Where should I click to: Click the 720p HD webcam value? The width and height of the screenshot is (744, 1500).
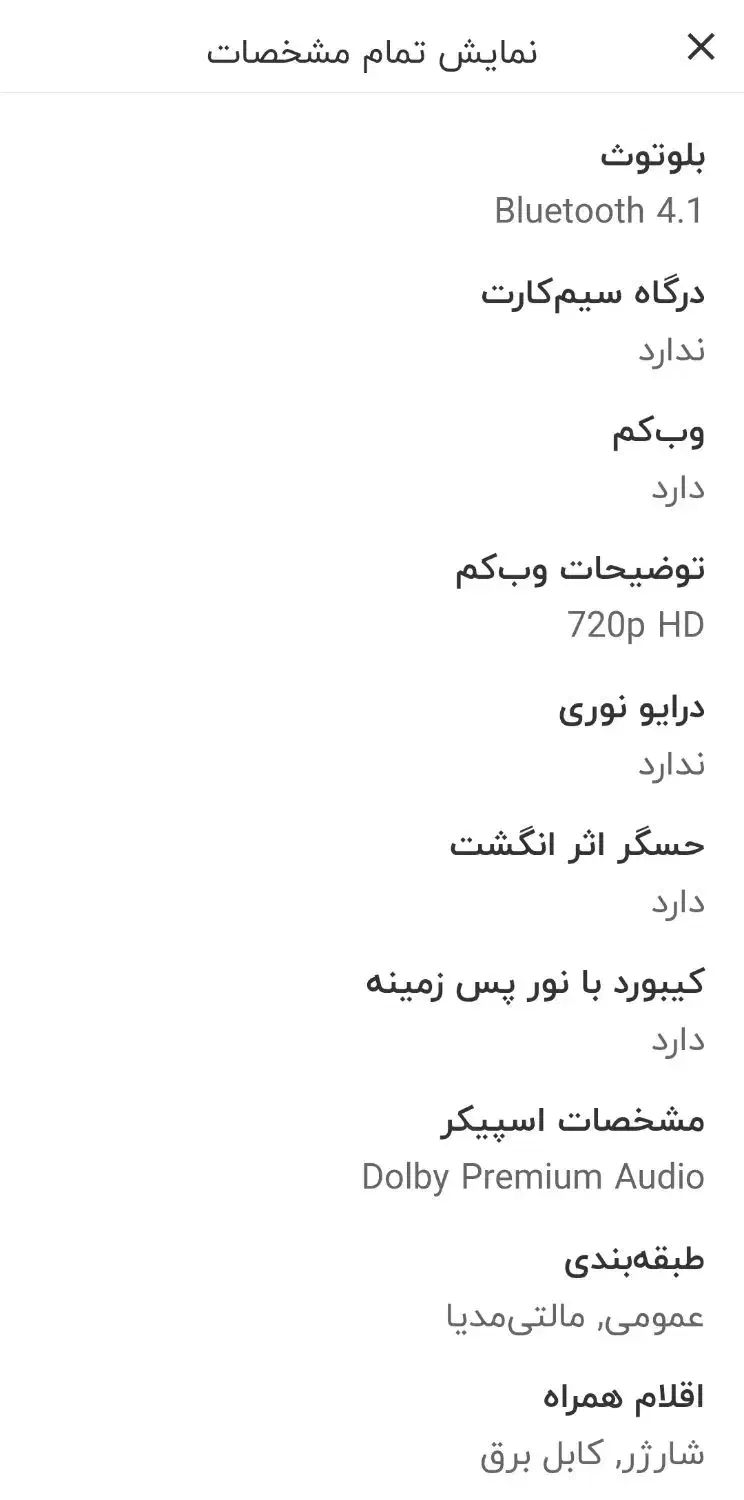click(634, 624)
